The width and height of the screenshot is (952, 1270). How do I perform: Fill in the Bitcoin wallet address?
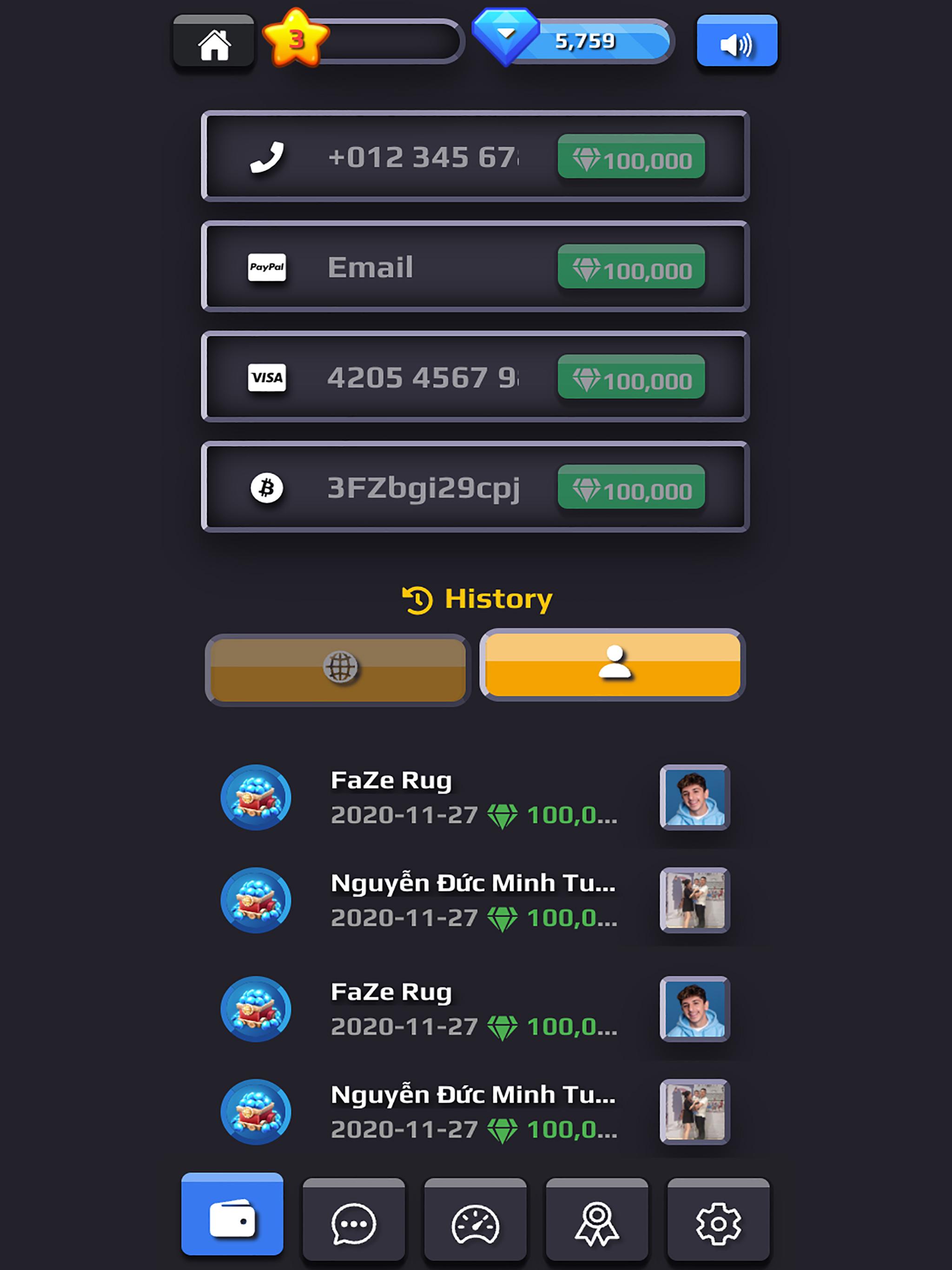click(423, 488)
